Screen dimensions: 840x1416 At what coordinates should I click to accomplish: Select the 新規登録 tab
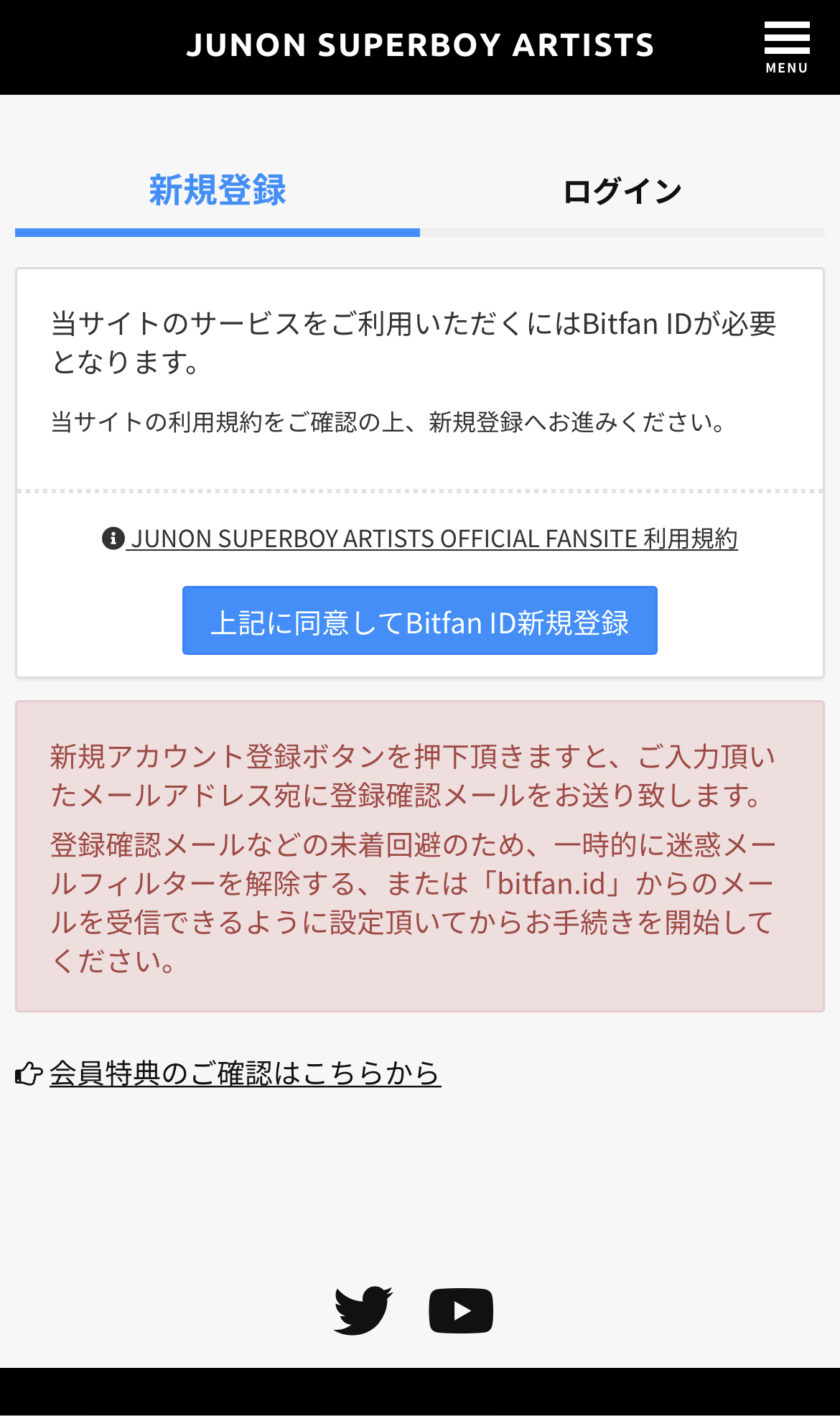tap(218, 192)
